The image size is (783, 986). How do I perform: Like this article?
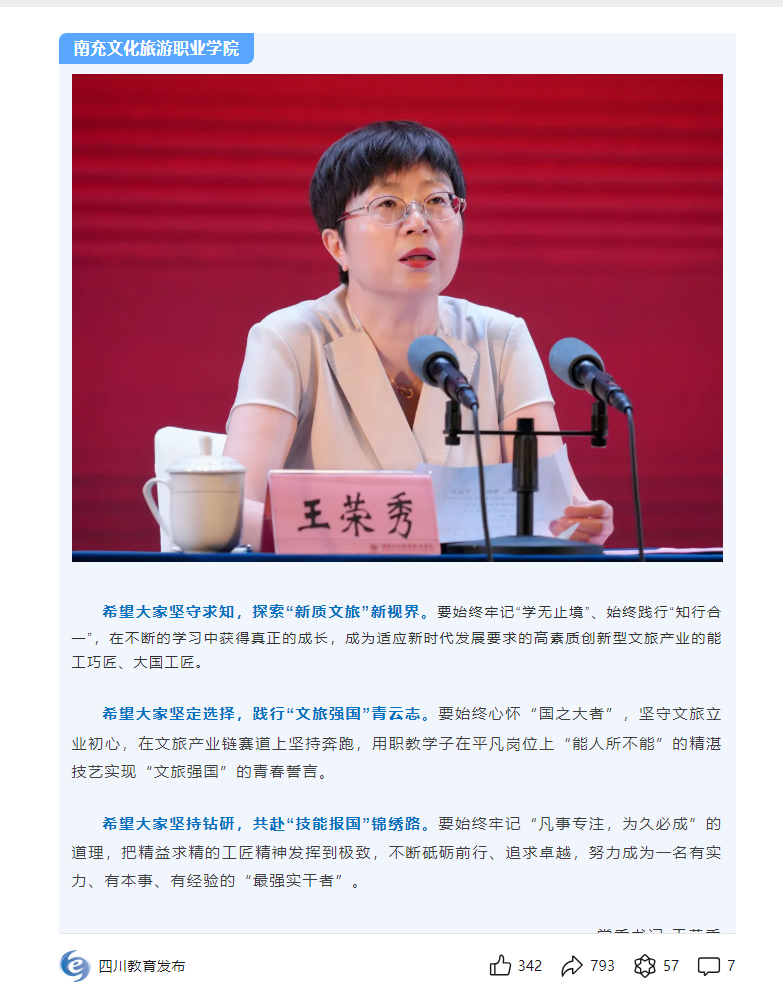pyautogui.click(x=501, y=965)
